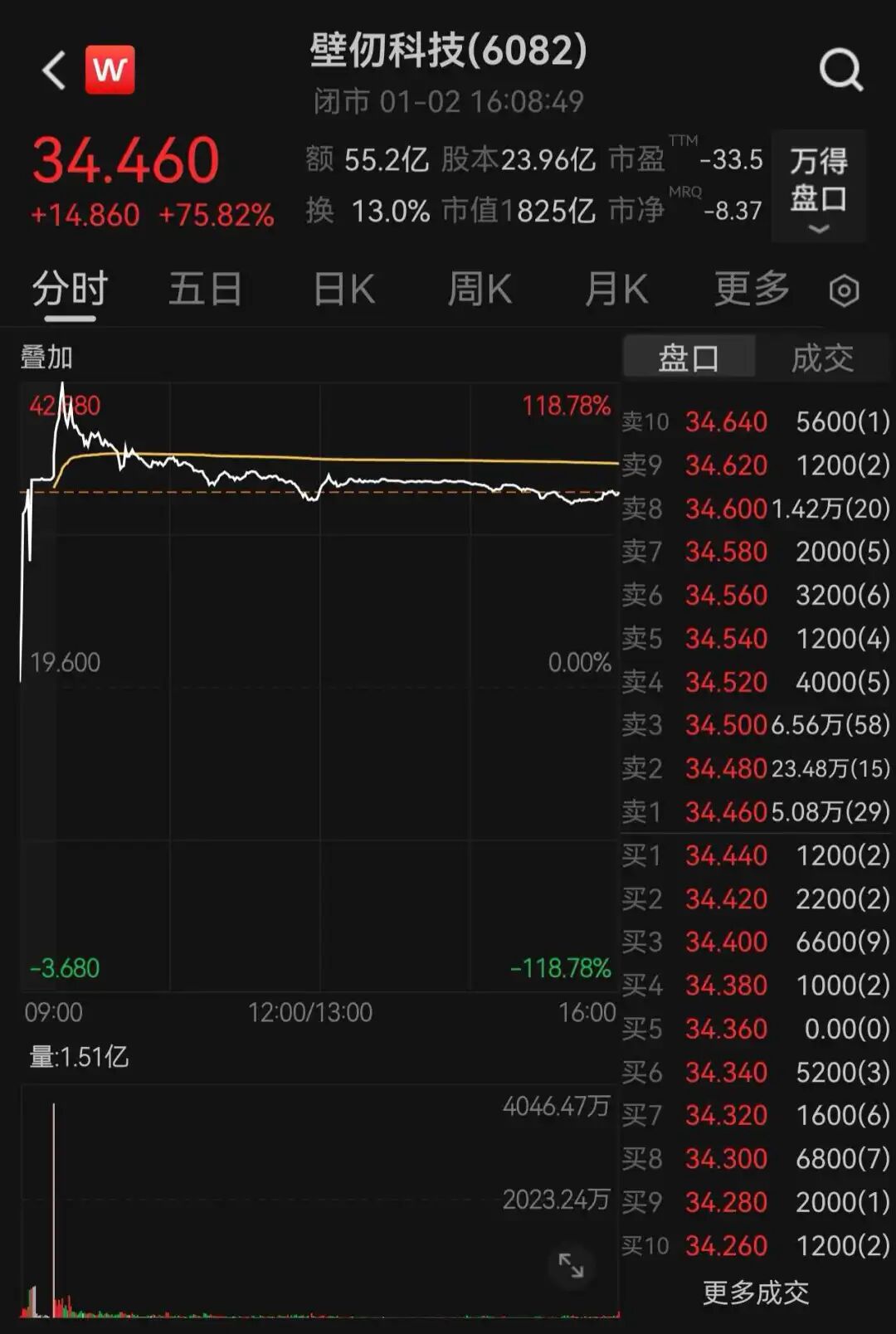The height and width of the screenshot is (1334, 896).
Task: Open the 更多 chart period options
Action: tap(749, 290)
